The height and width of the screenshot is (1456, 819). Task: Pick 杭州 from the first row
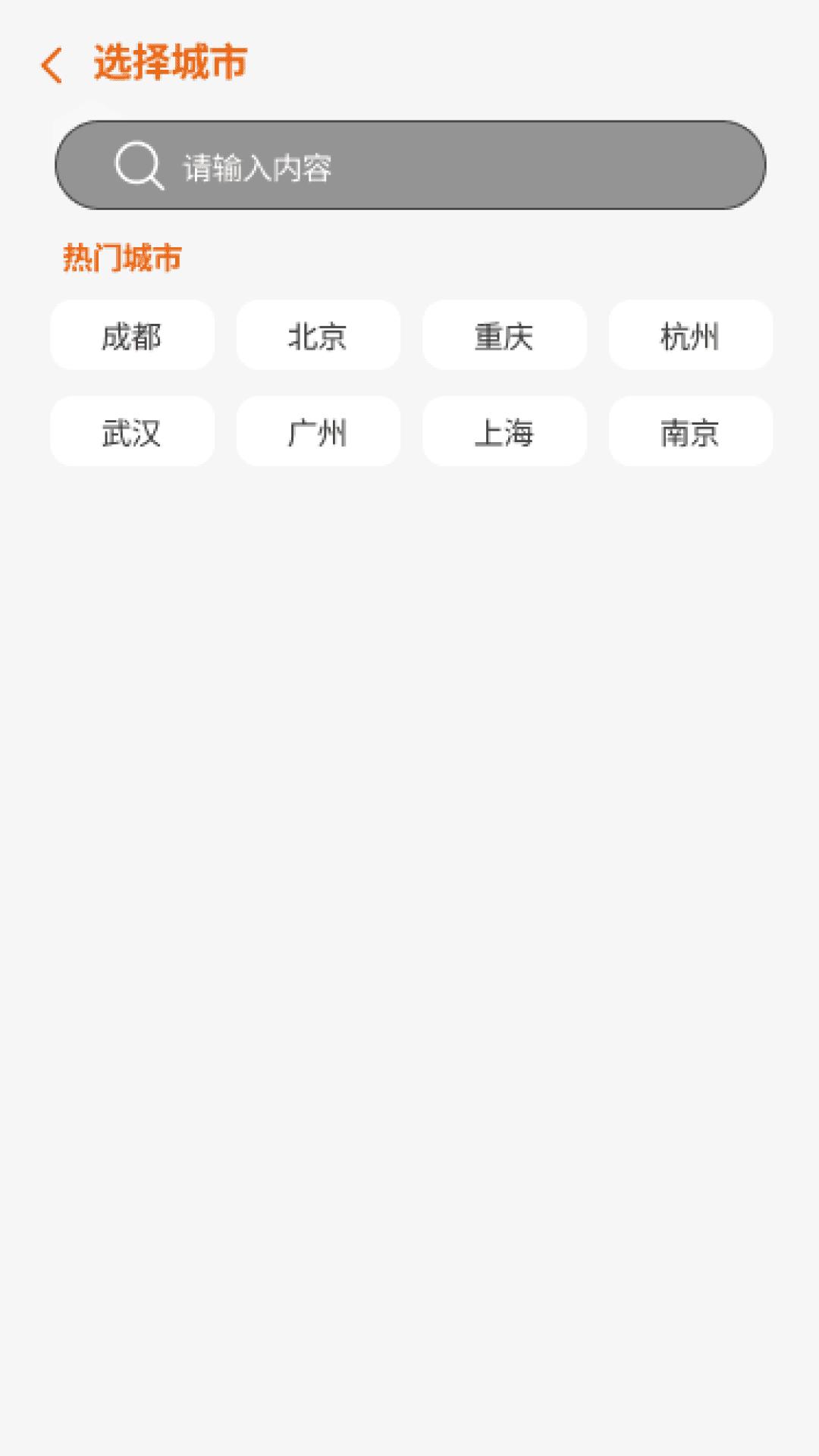pyautogui.click(x=689, y=336)
